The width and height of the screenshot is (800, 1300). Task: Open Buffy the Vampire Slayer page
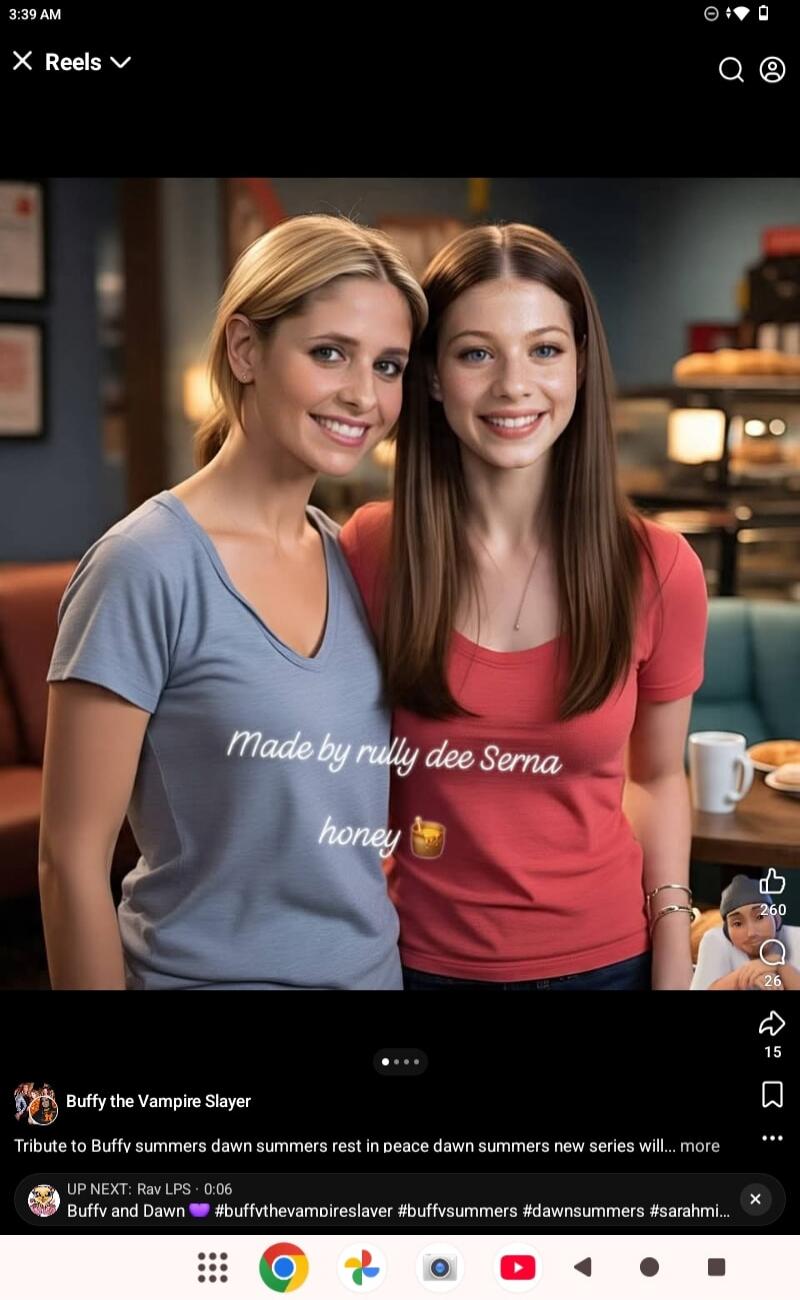click(x=158, y=1101)
